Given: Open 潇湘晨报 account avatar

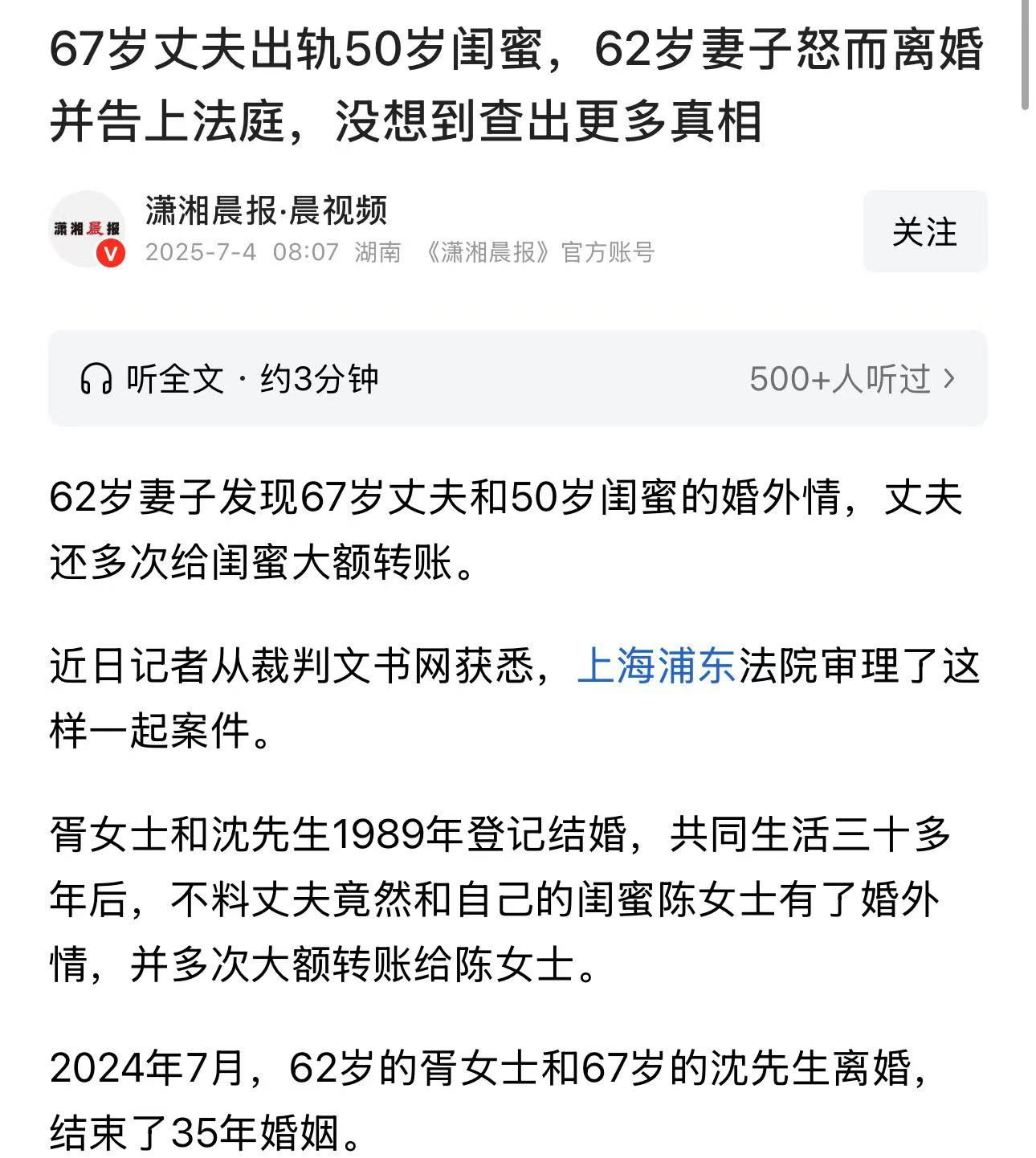Looking at the screenshot, I should 87,230.
